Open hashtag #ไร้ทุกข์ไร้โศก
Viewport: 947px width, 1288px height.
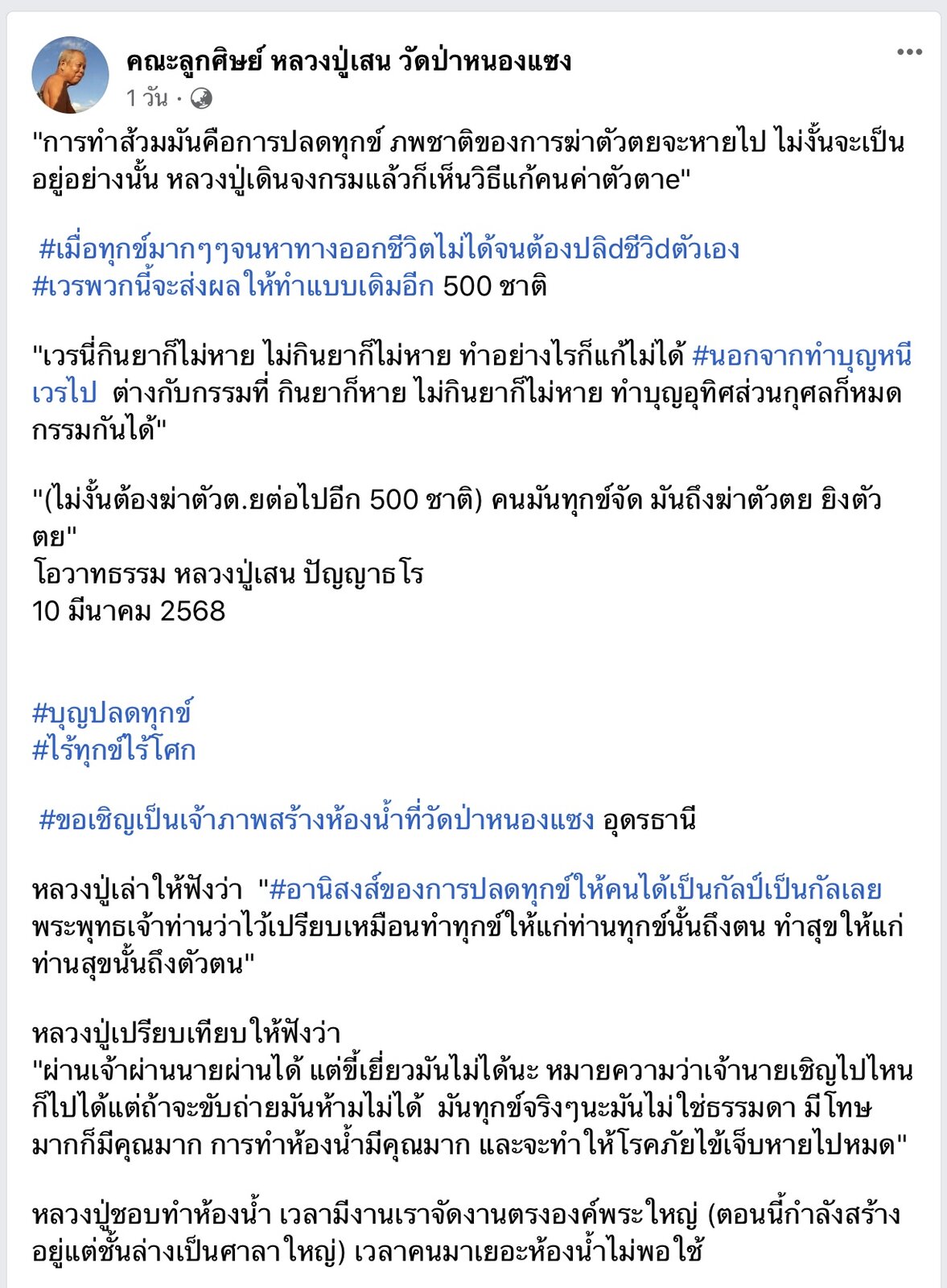(114, 750)
